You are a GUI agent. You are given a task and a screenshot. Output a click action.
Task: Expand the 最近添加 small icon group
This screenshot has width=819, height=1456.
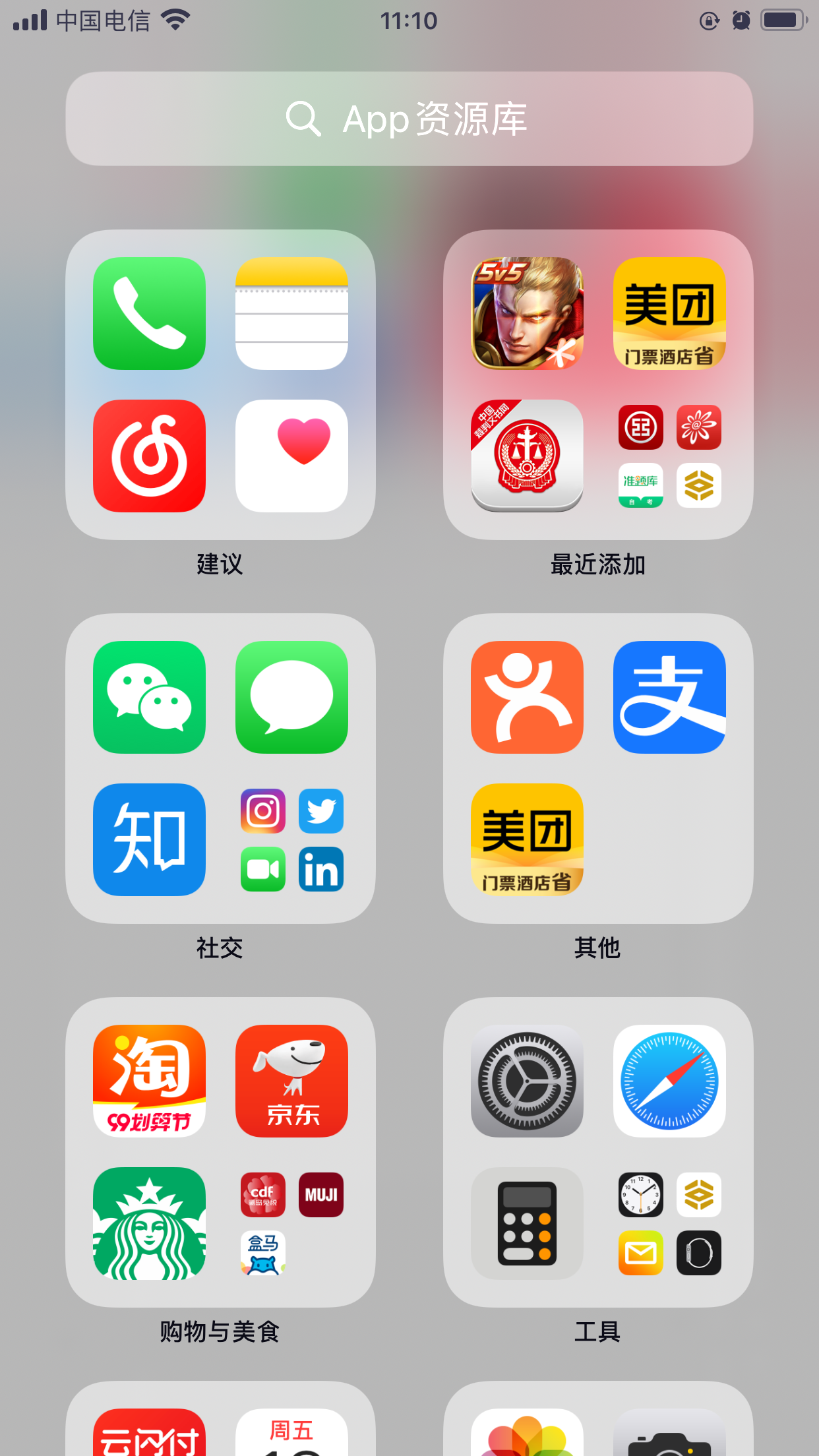(669, 456)
